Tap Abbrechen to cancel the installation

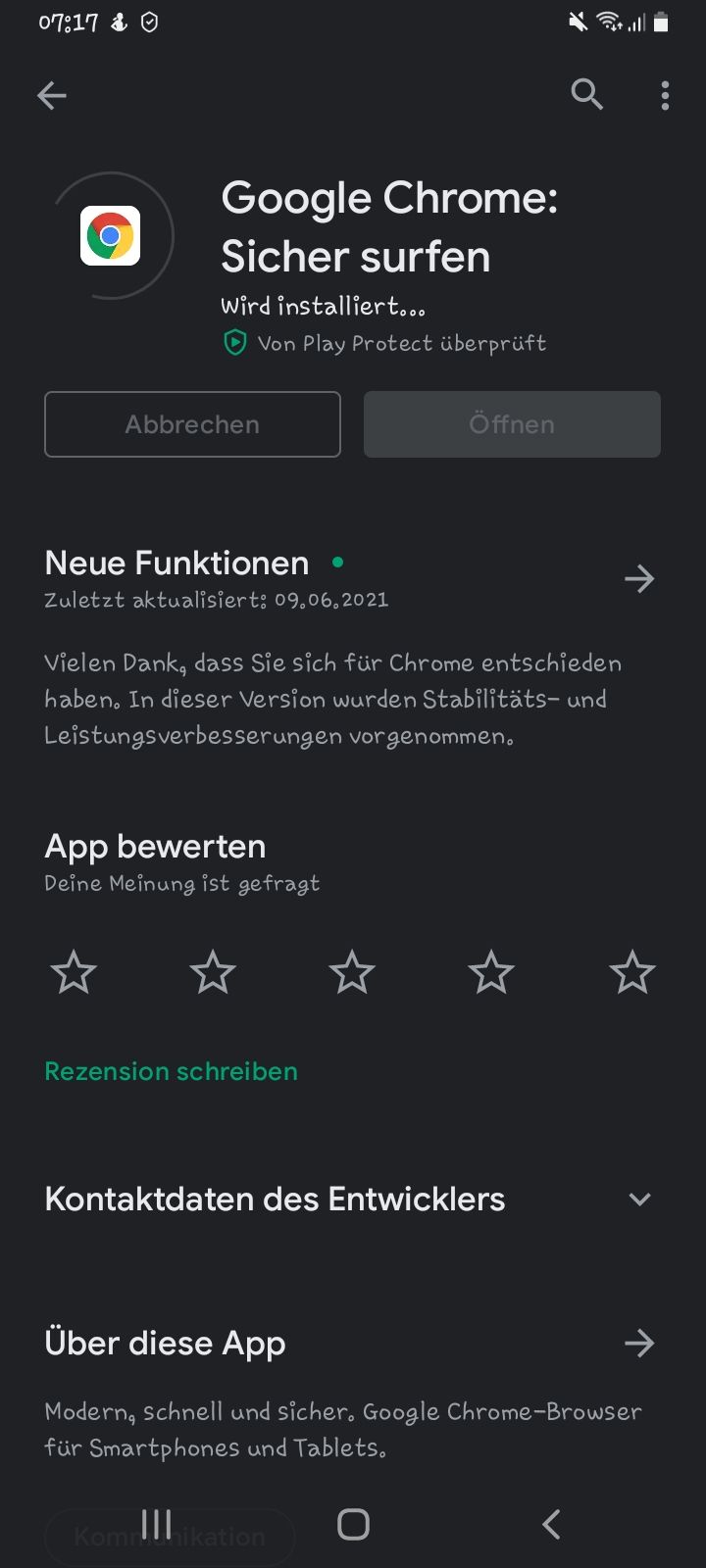click(x=192, y=424)
